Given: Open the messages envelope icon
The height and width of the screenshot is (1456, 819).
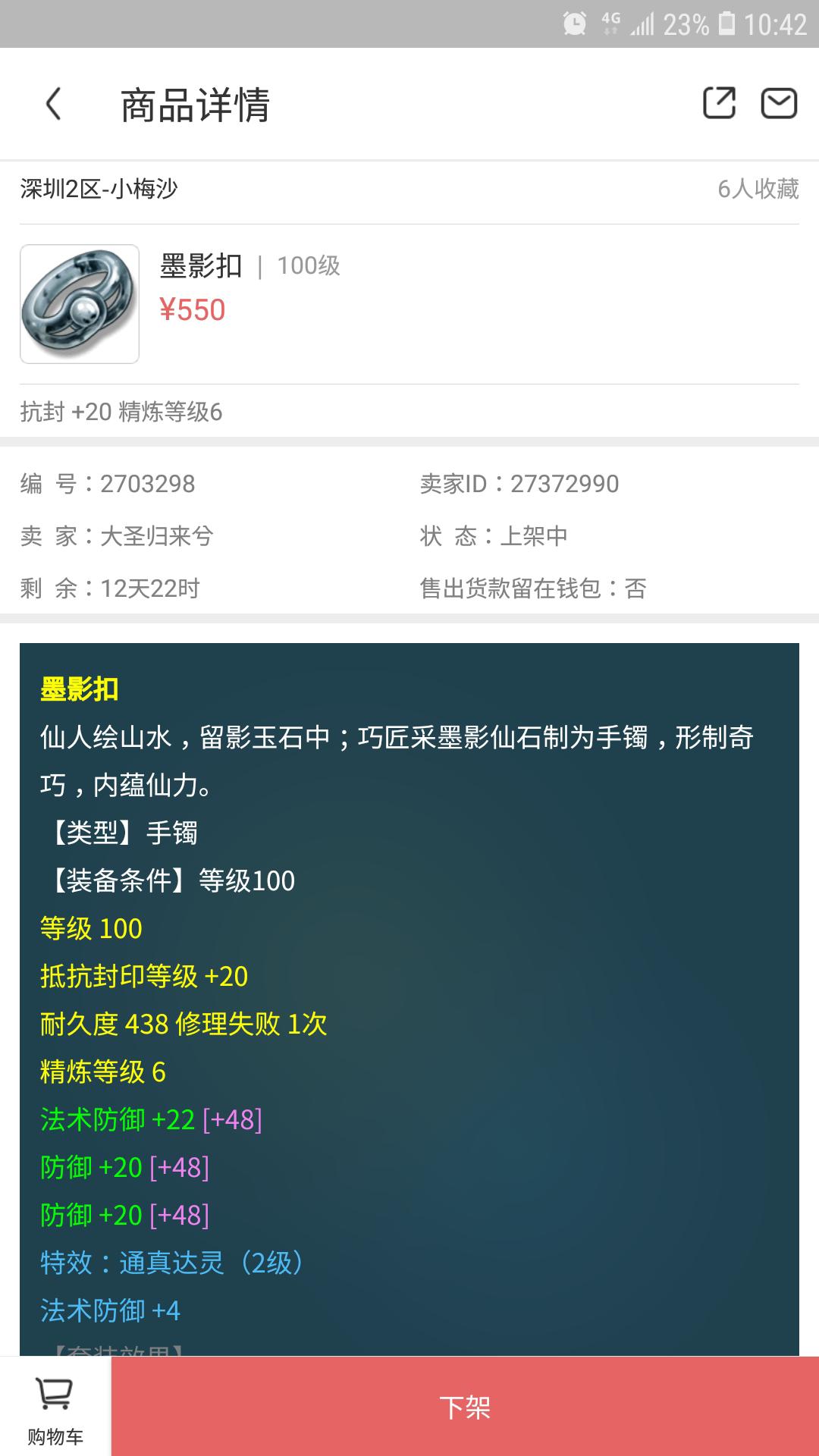Looking at the screenshot, I should 779,103.
